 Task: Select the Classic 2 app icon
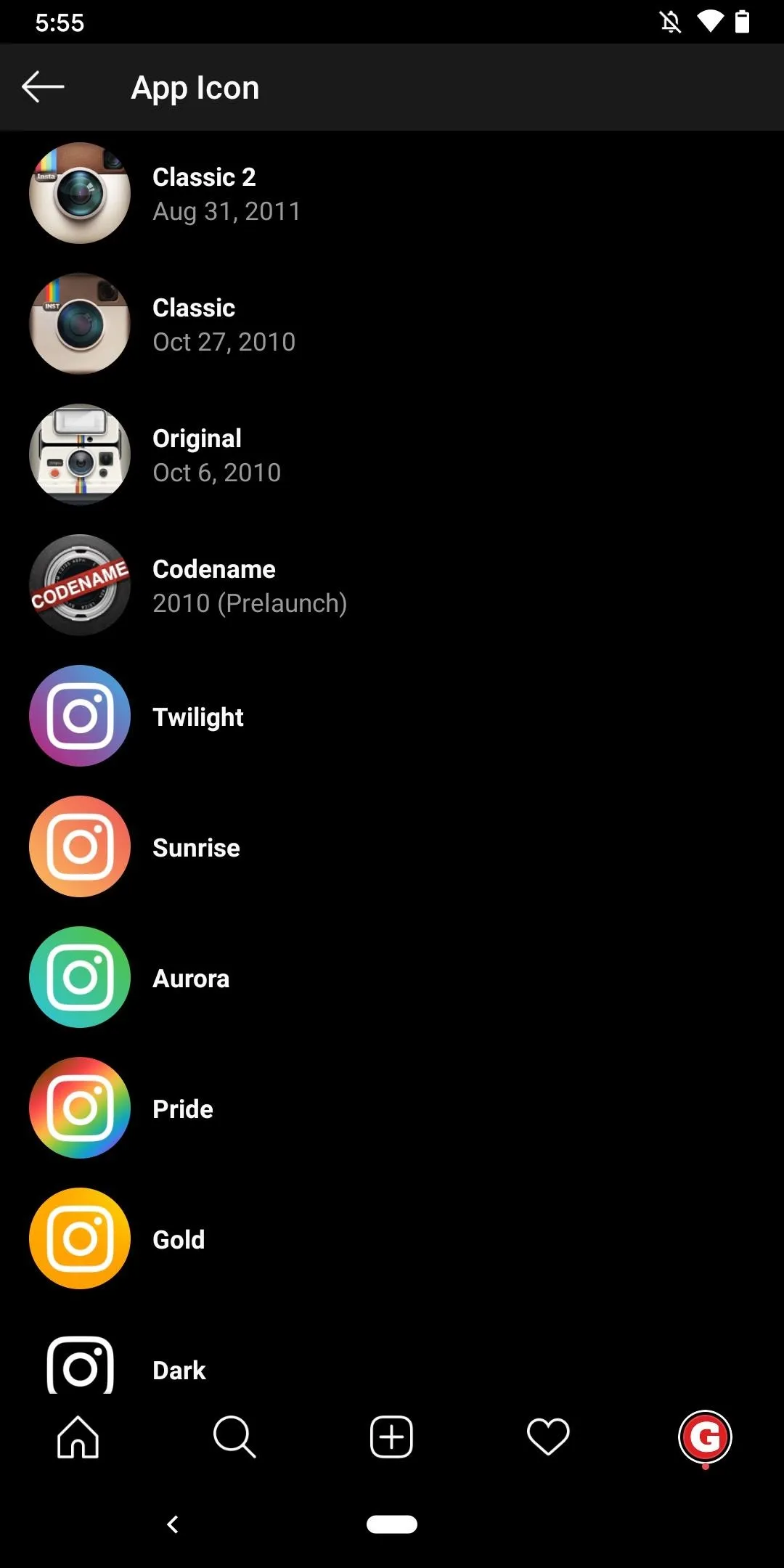392,193
